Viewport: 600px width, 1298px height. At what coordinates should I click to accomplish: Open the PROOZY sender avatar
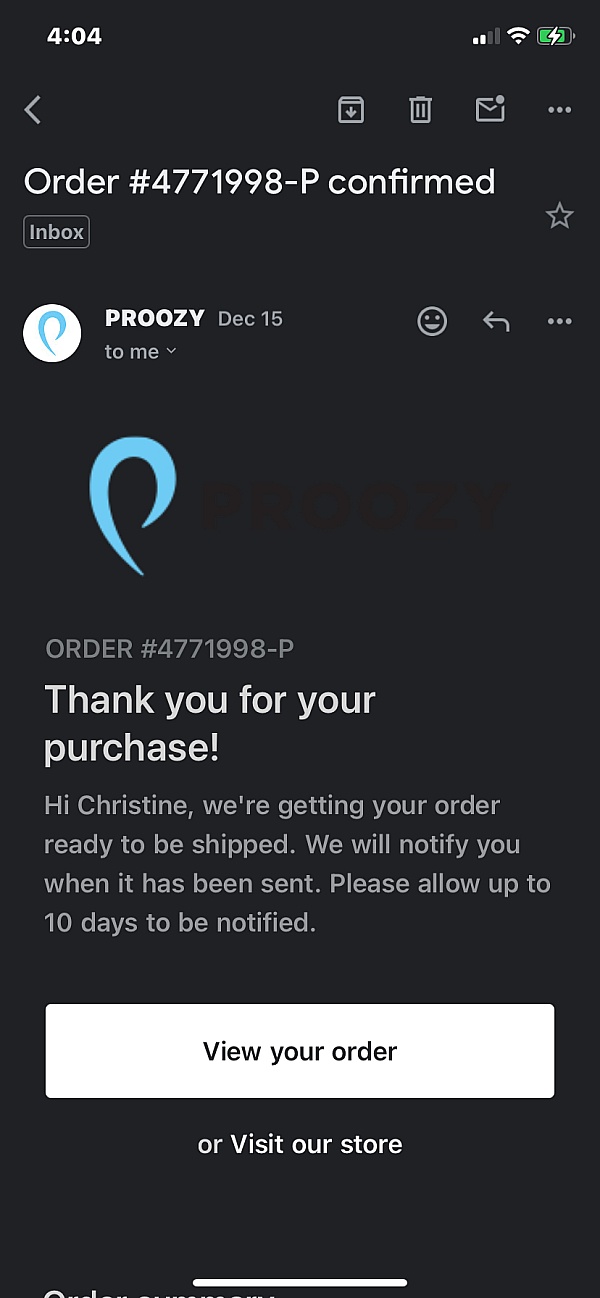point(52,333)
